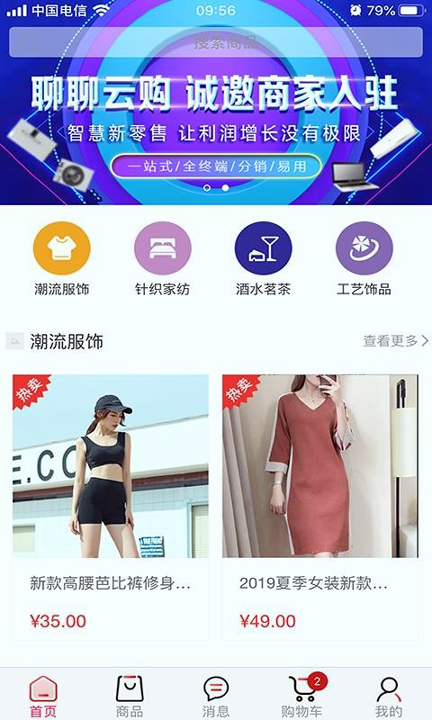Image resolution: width=432 pixels, height=720 pixels.
Task: Open the 2019夏季女装新款 dress product card
Action: (x=320, y=507)
